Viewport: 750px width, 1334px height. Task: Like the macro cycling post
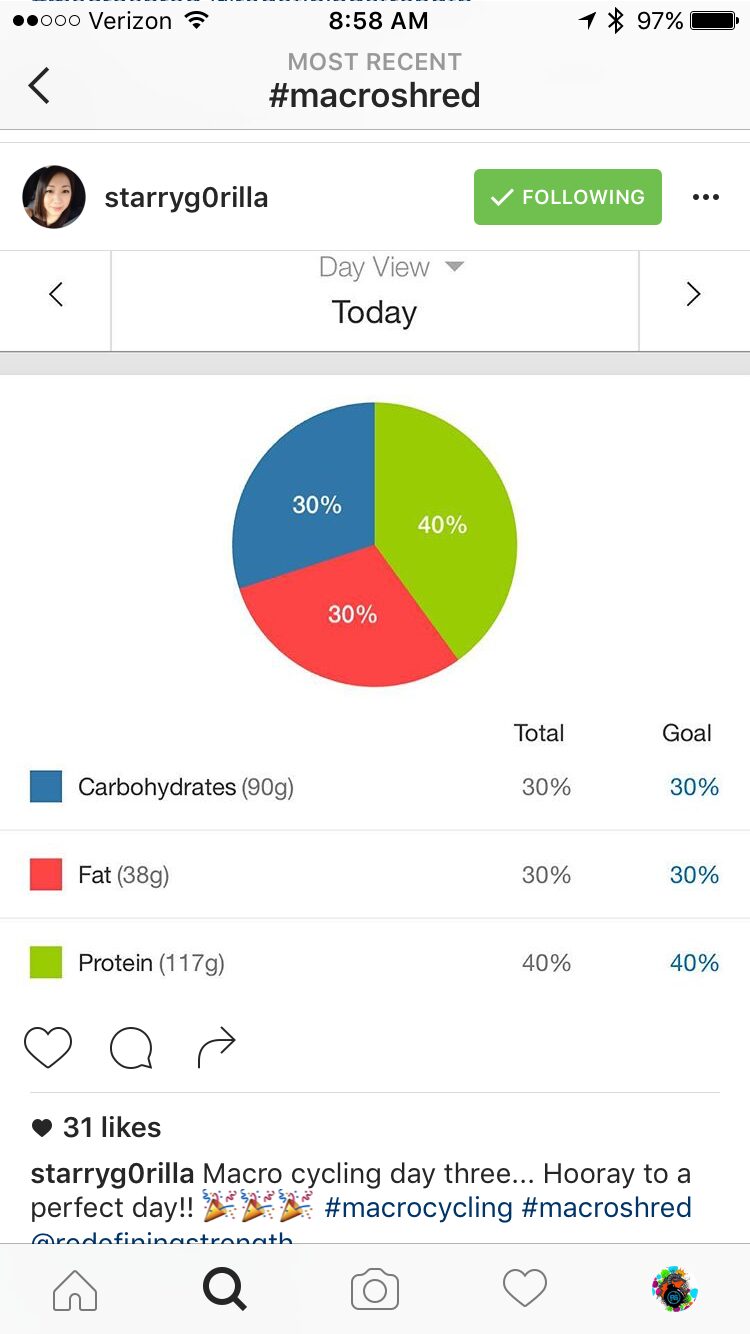(48, 1048)
